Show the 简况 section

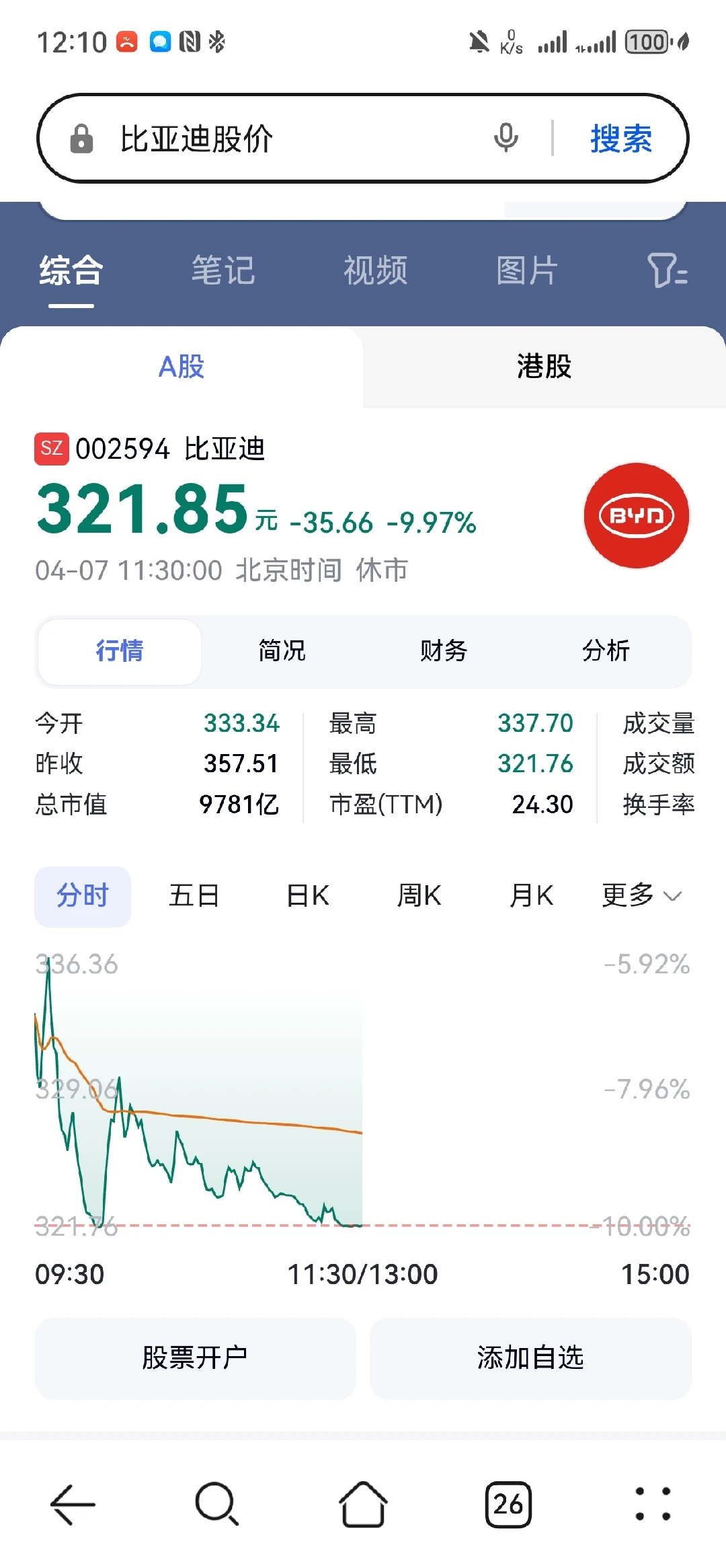tap(282, 651)
